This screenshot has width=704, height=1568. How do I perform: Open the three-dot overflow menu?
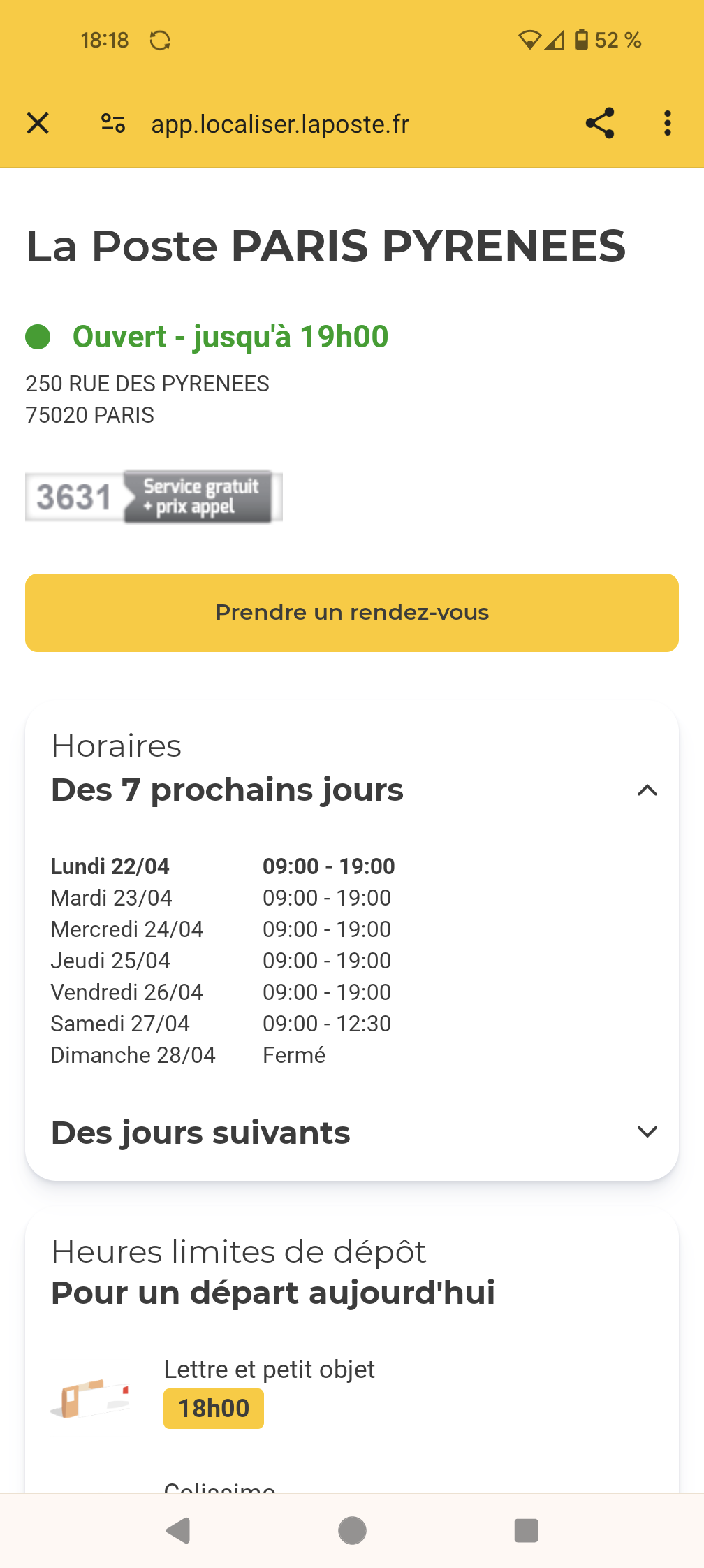[668, 124]
